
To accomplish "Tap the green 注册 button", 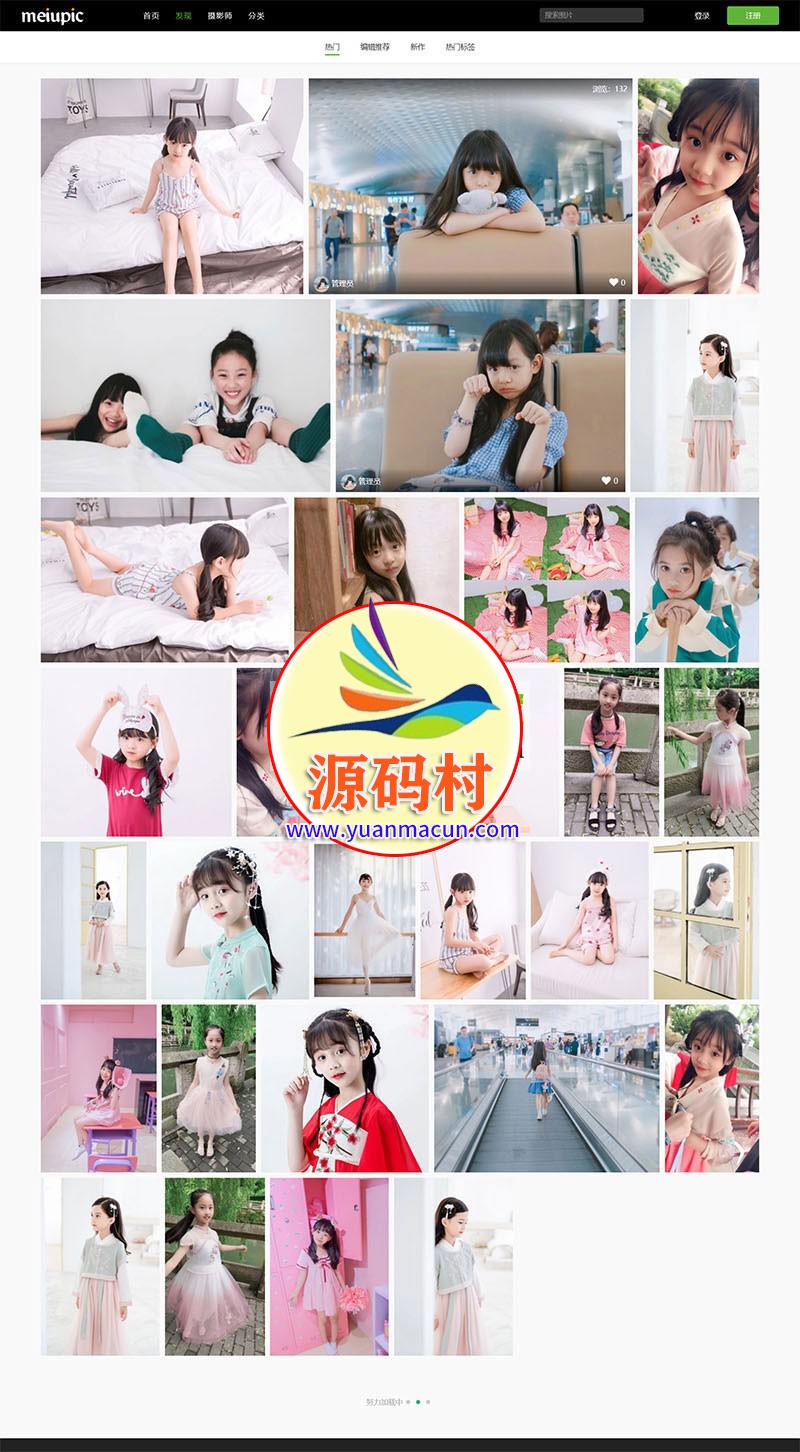I will click(x=753, y=16).
